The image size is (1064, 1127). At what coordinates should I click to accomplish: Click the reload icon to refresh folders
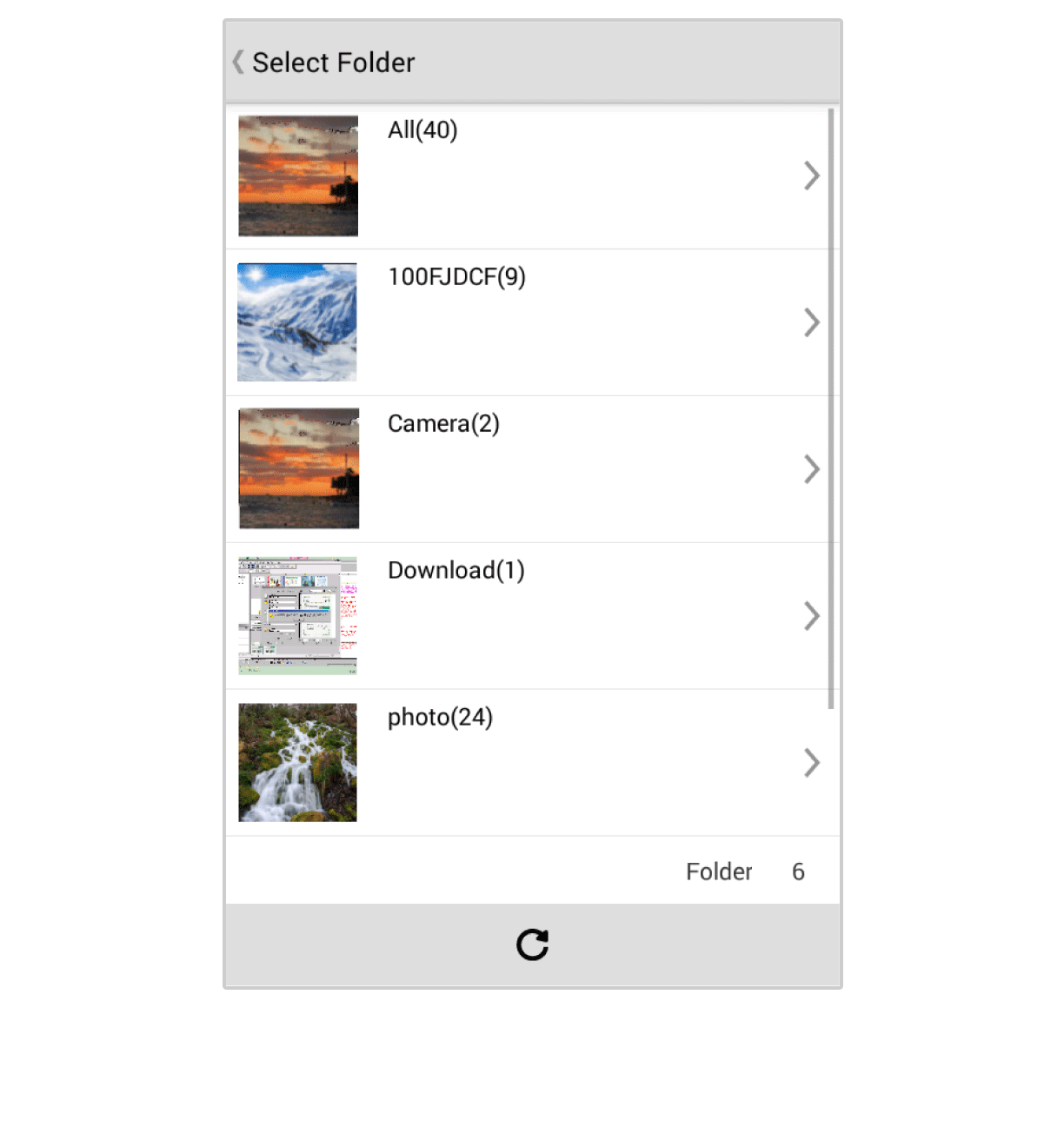(531, 945)
